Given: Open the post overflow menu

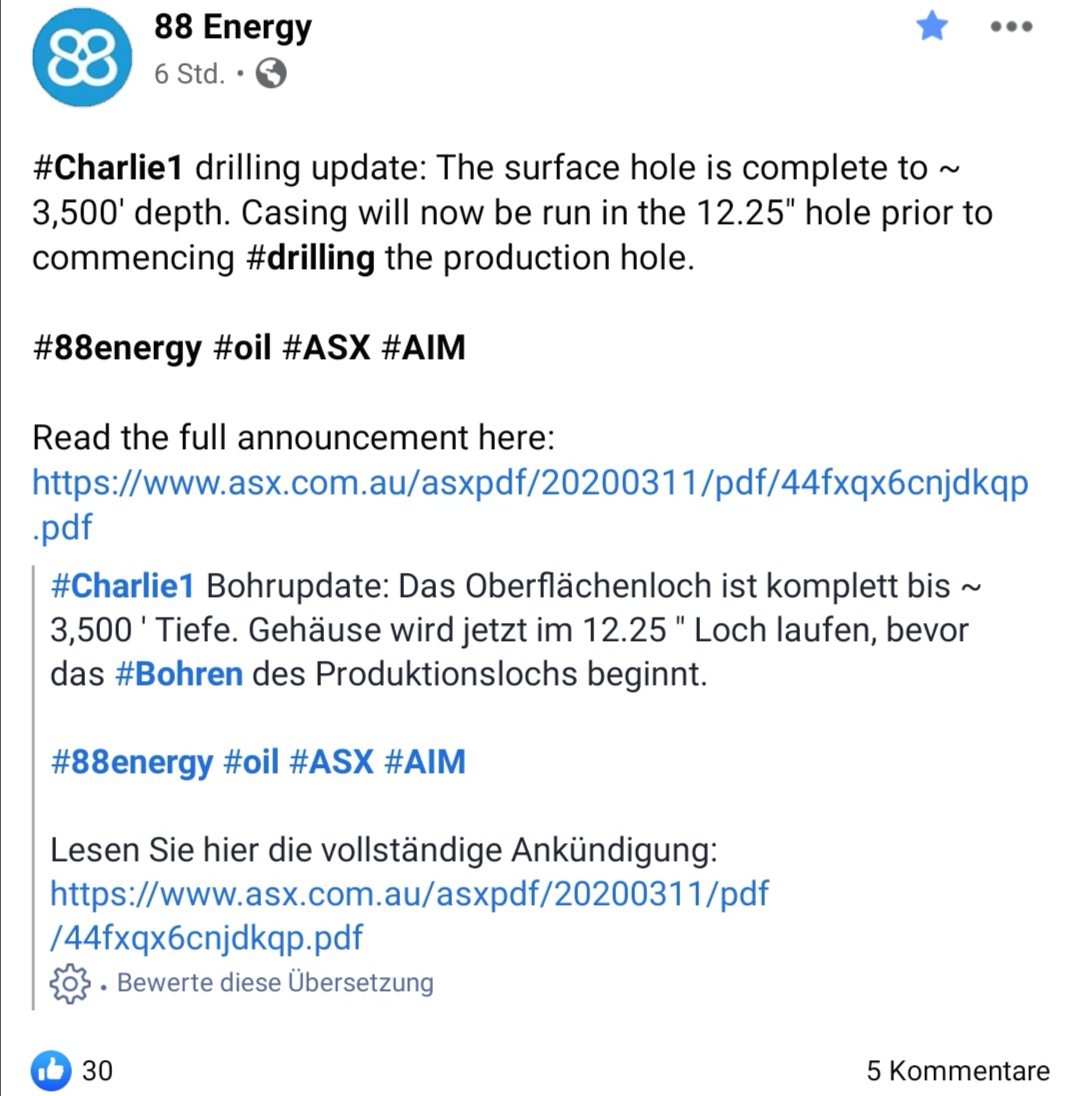Looking at the screenshot, I should tap(1011, 27).
